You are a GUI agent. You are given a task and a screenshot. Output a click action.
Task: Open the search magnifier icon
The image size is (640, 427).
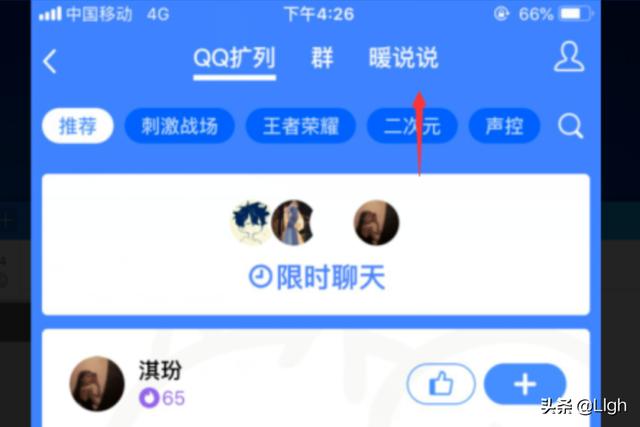[x=570, y=127]
